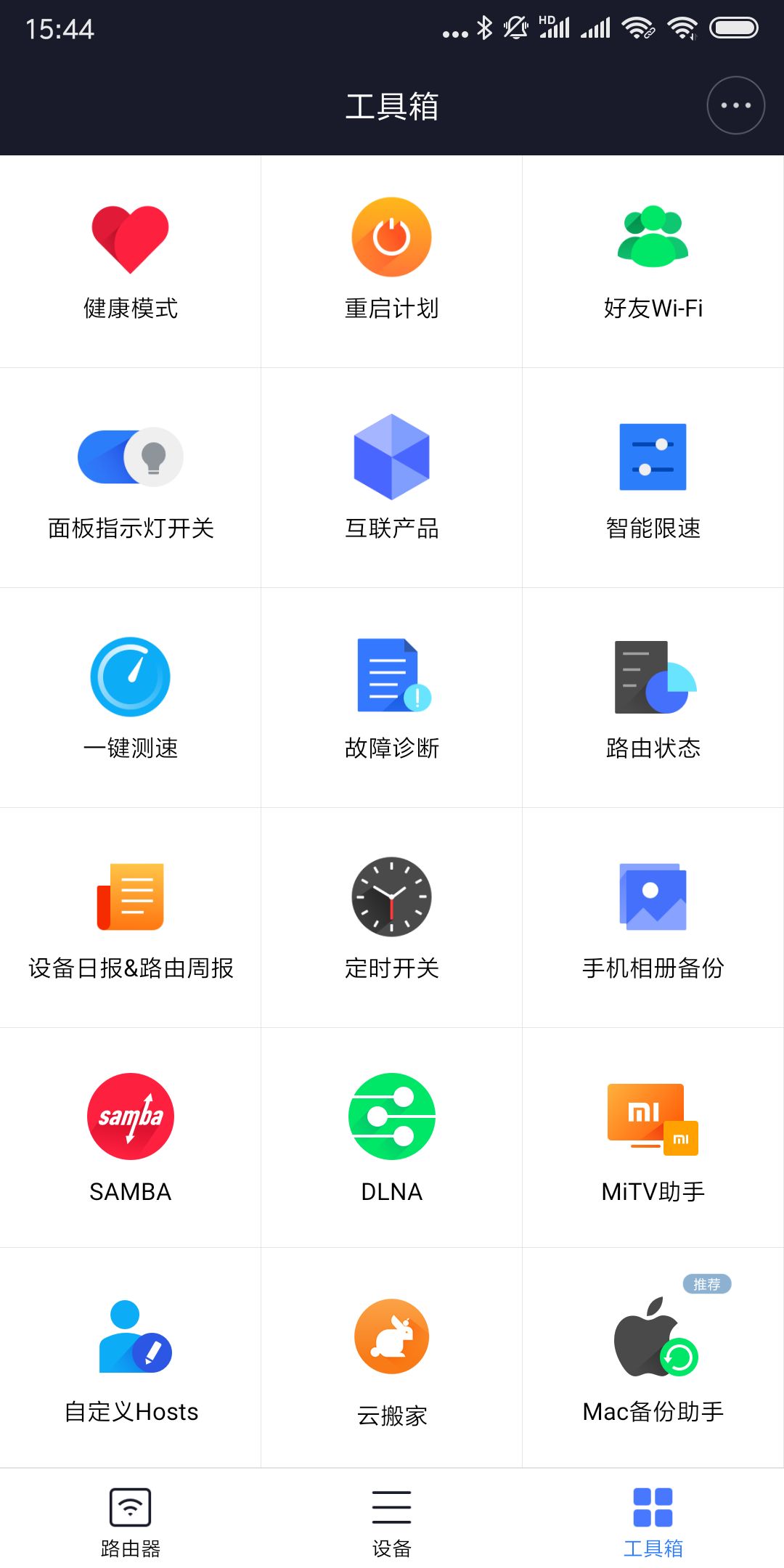Open 智能限速 smart speed limit
784x1568 pixels.
tap(653, 478)
